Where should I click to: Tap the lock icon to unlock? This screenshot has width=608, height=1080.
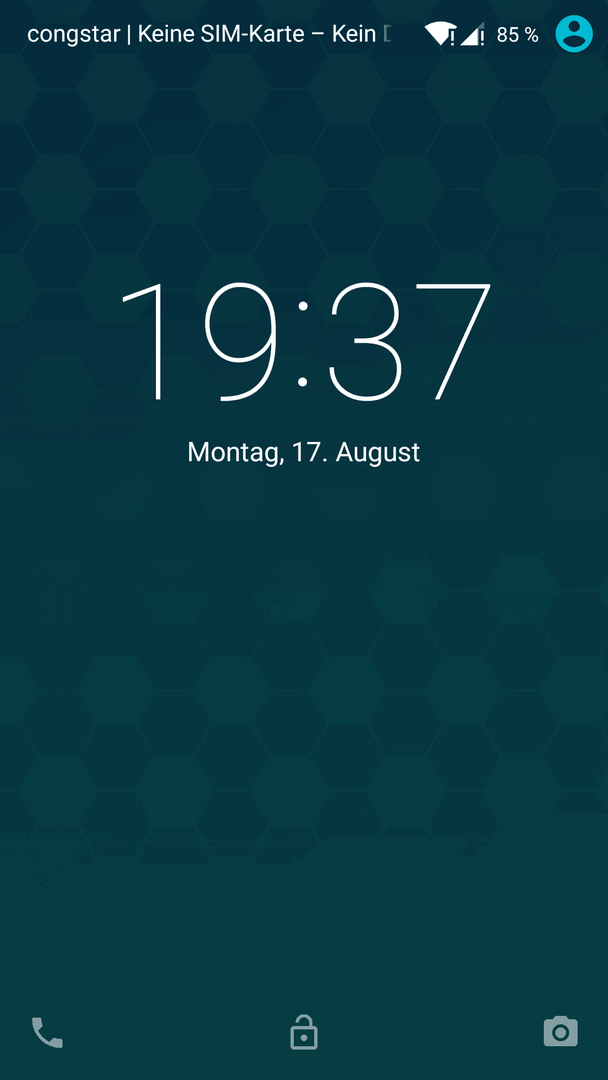click(304, 1032)
